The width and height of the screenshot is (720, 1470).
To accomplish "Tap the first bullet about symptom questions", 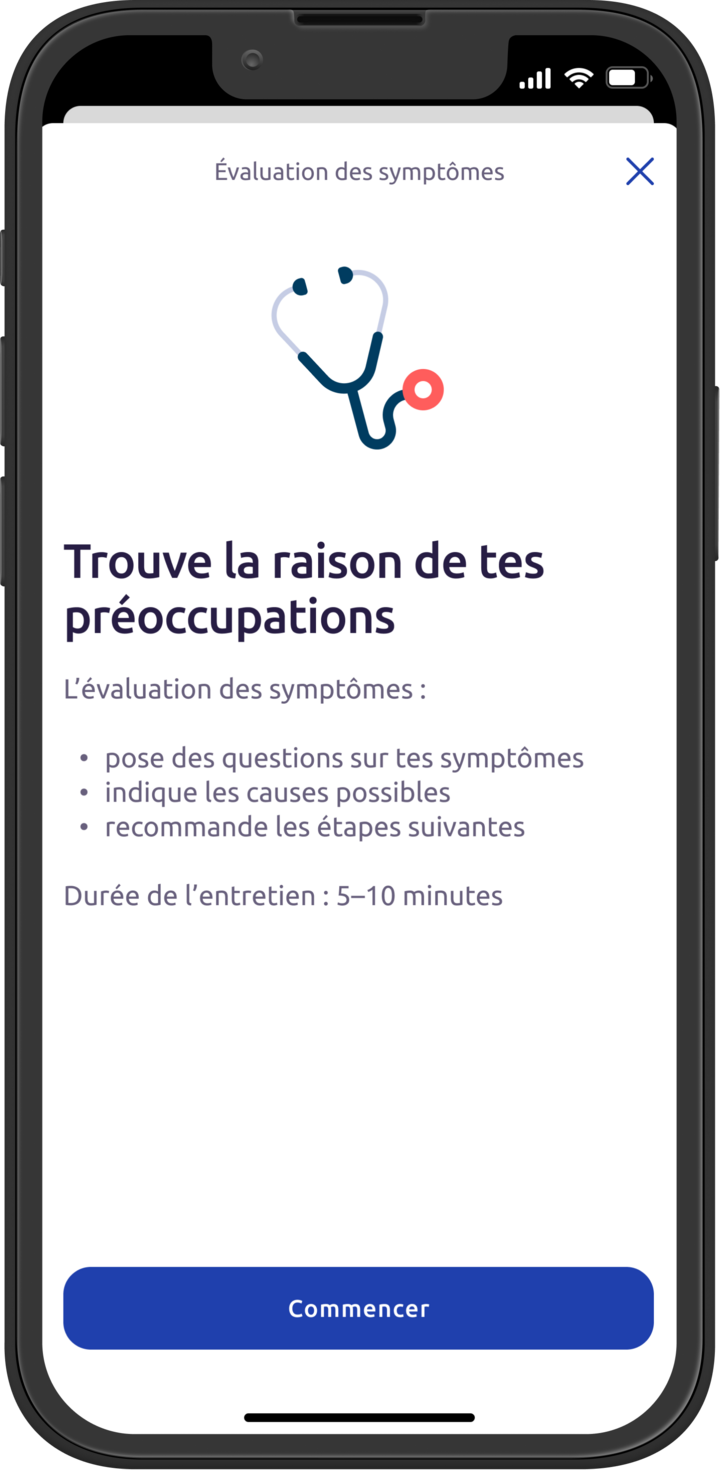I will pos(345,758).
